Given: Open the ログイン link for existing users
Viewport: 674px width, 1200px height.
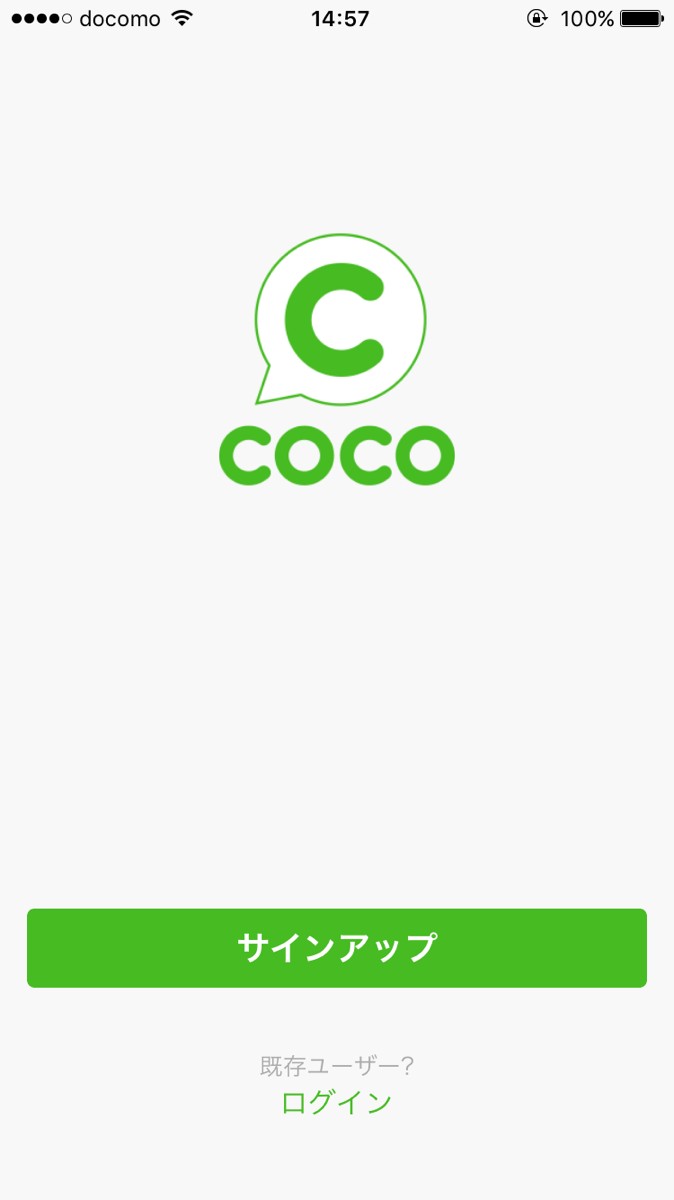Looking at the screenshot, I should pos(337,1103).
